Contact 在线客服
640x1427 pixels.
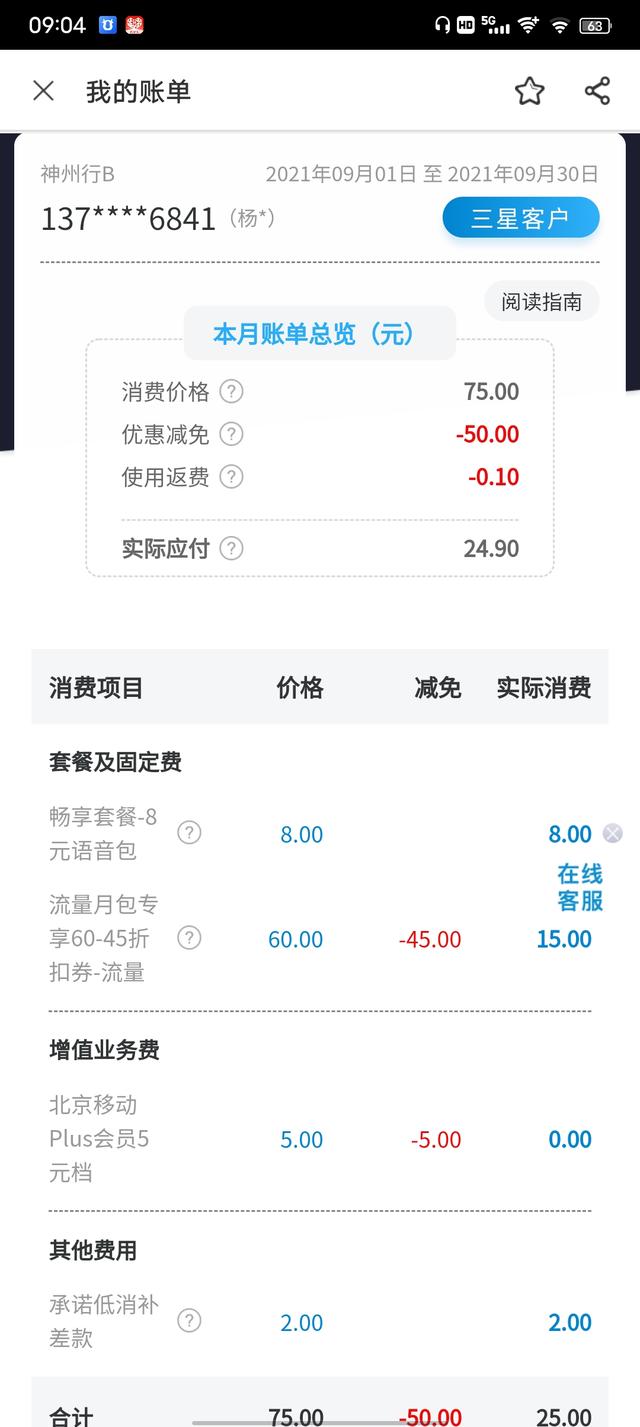coord(580,887)
